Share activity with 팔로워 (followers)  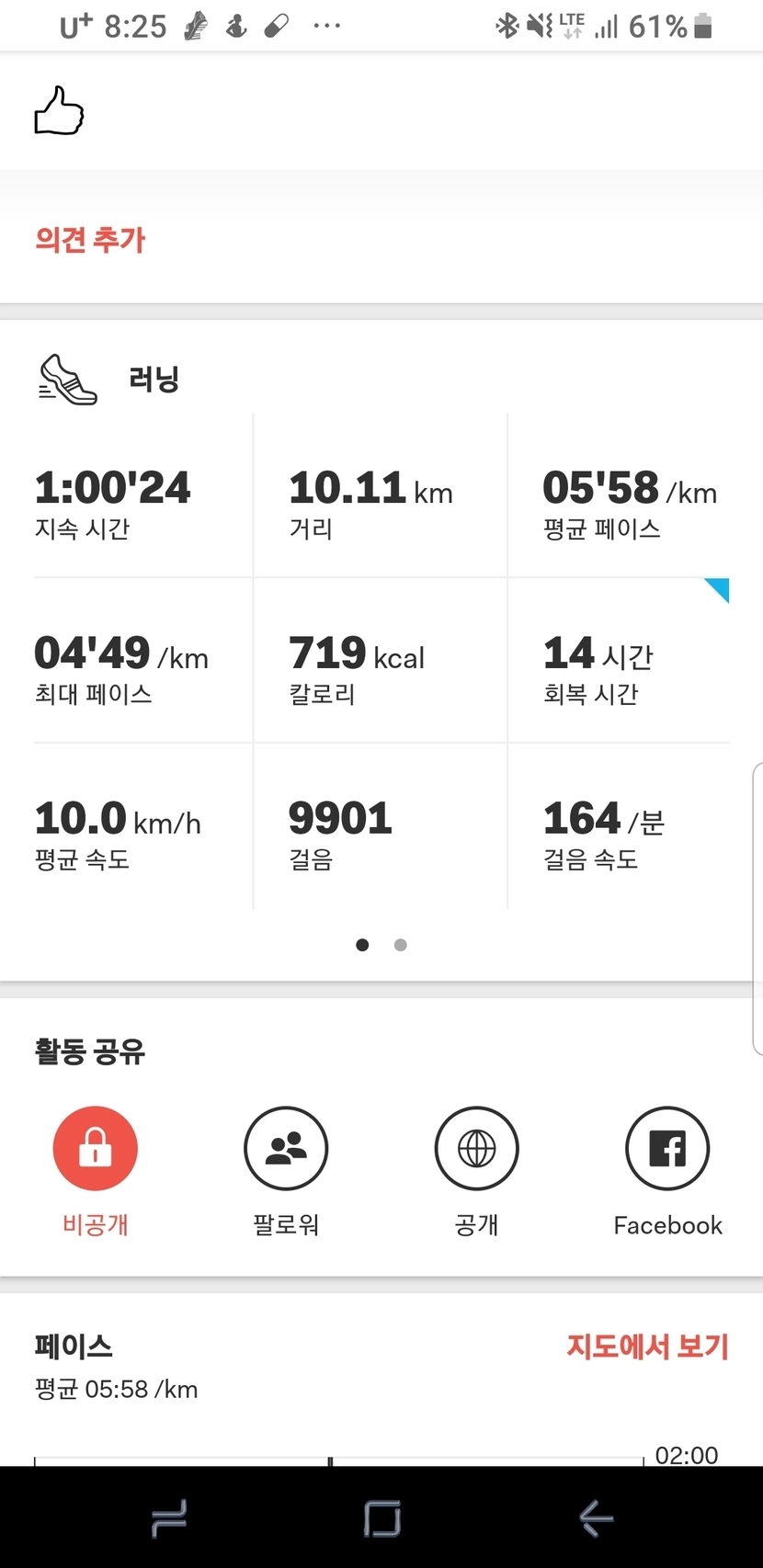(286, 1149)
